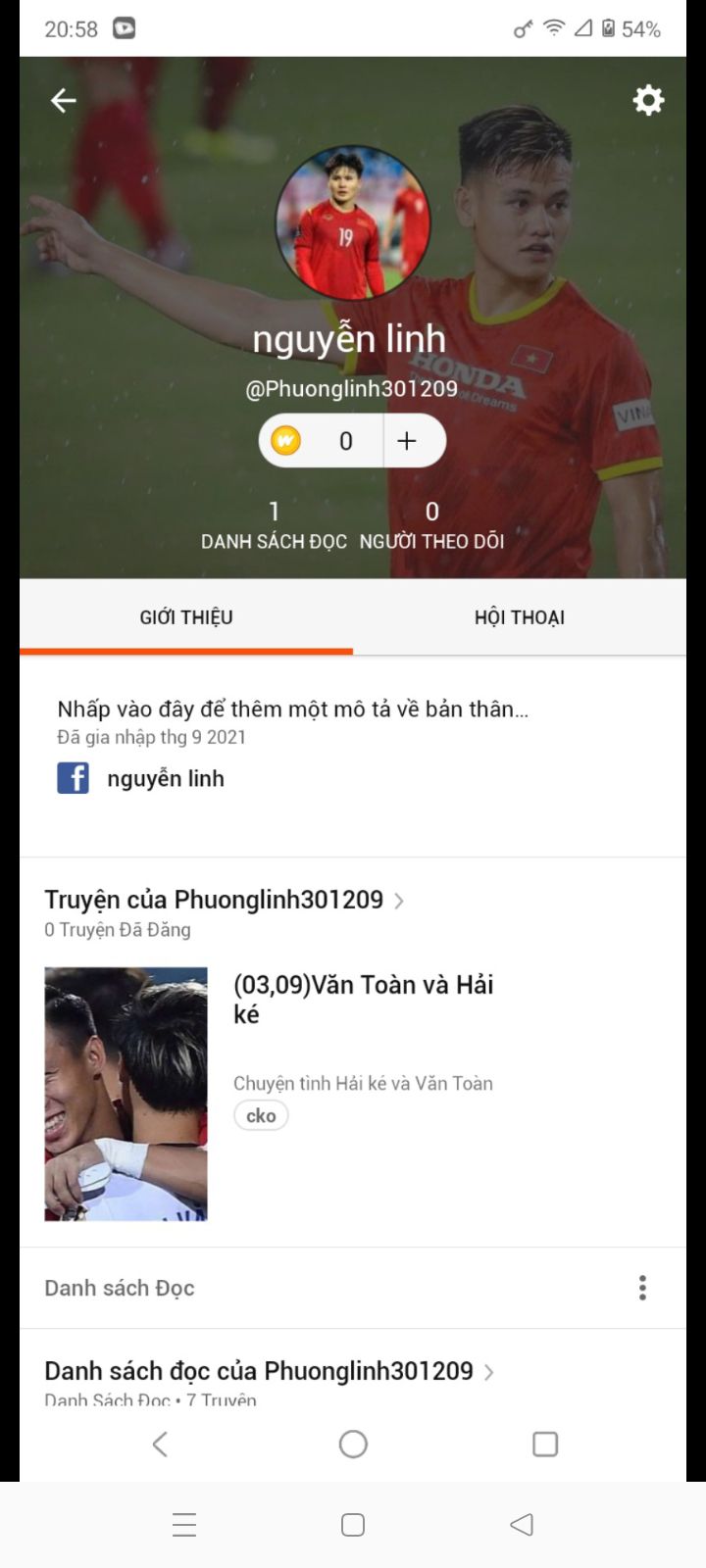Open Danh sách Đọc overflow menu

(642, 1288)
